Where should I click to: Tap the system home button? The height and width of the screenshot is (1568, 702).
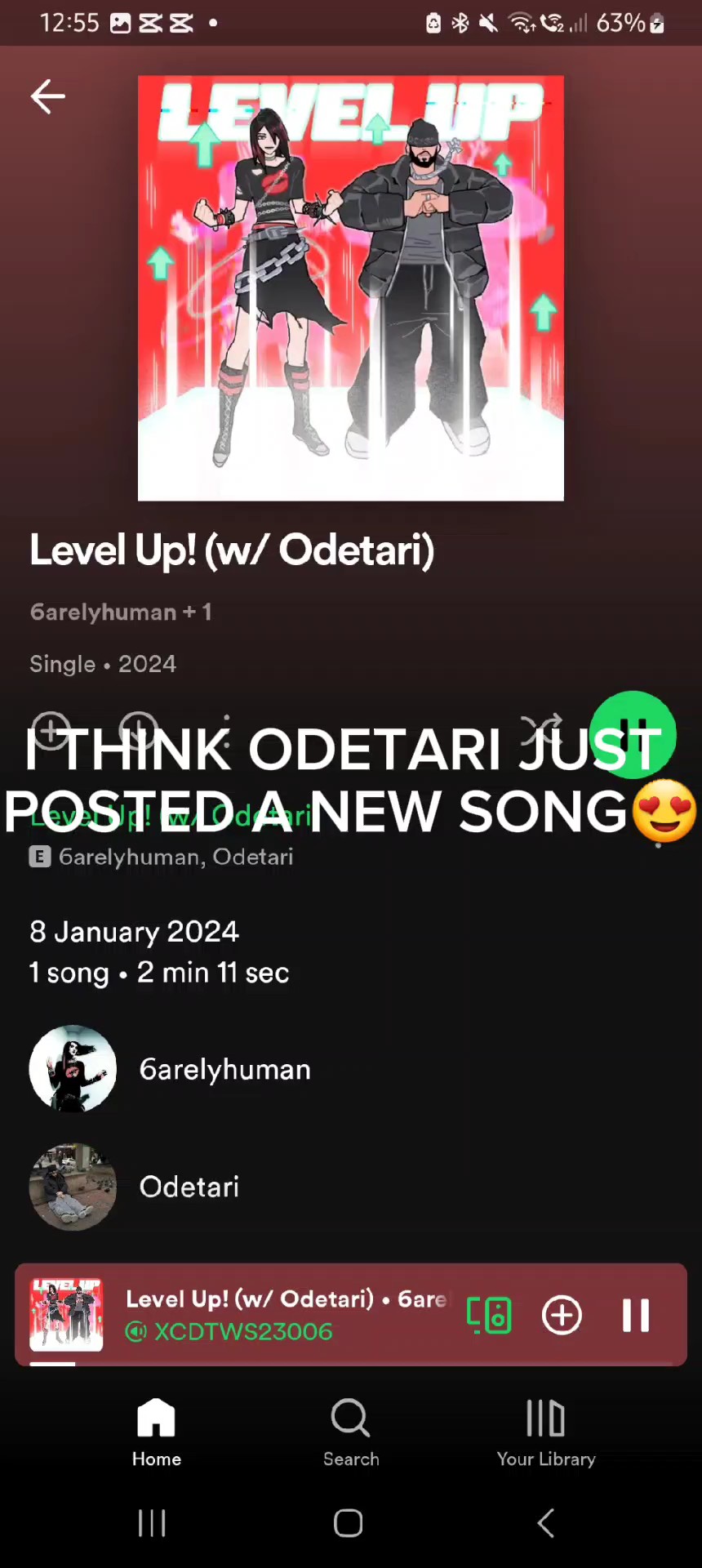(349, 1523)
